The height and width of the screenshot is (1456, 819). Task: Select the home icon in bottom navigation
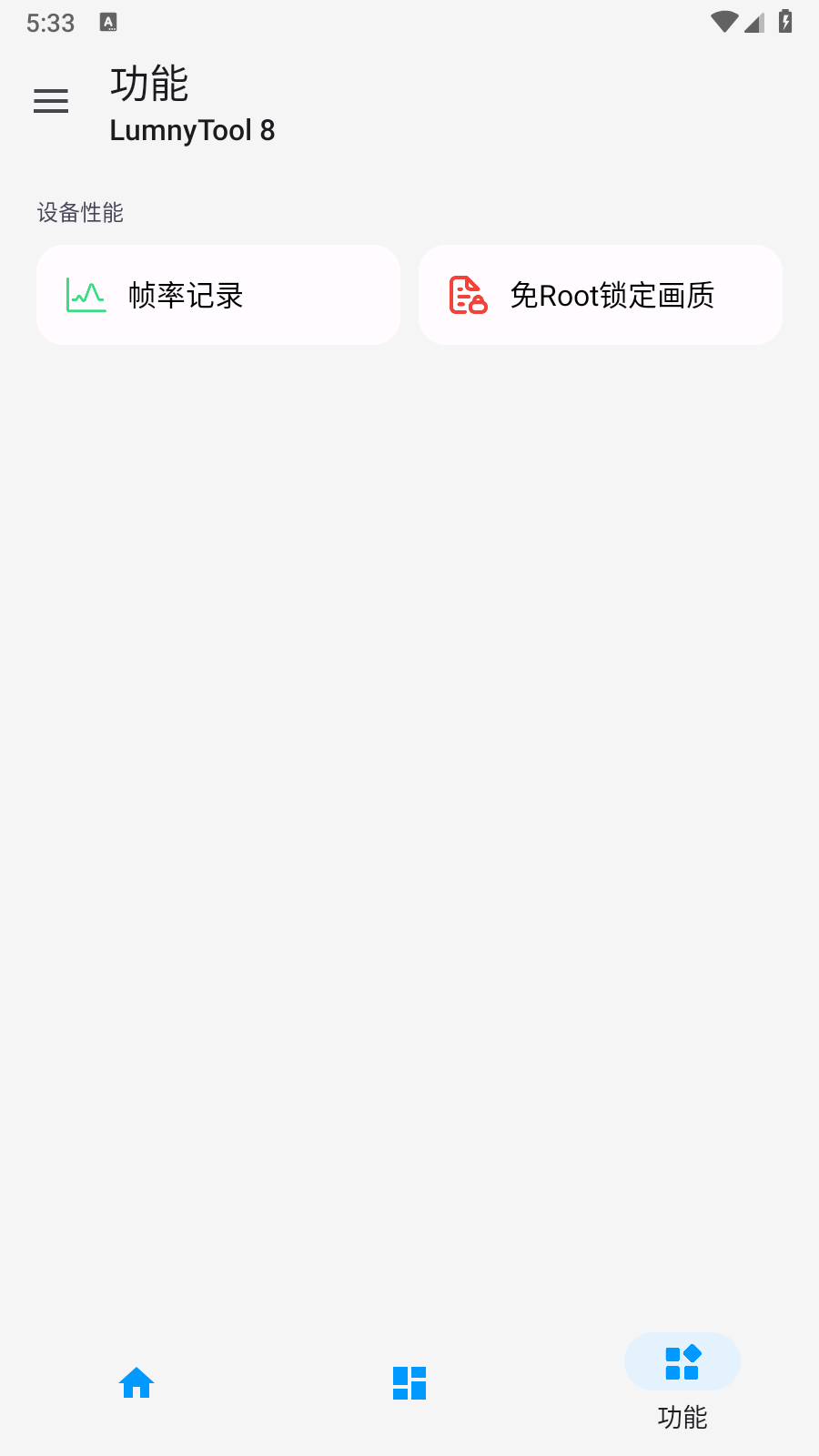point(136,1382)
